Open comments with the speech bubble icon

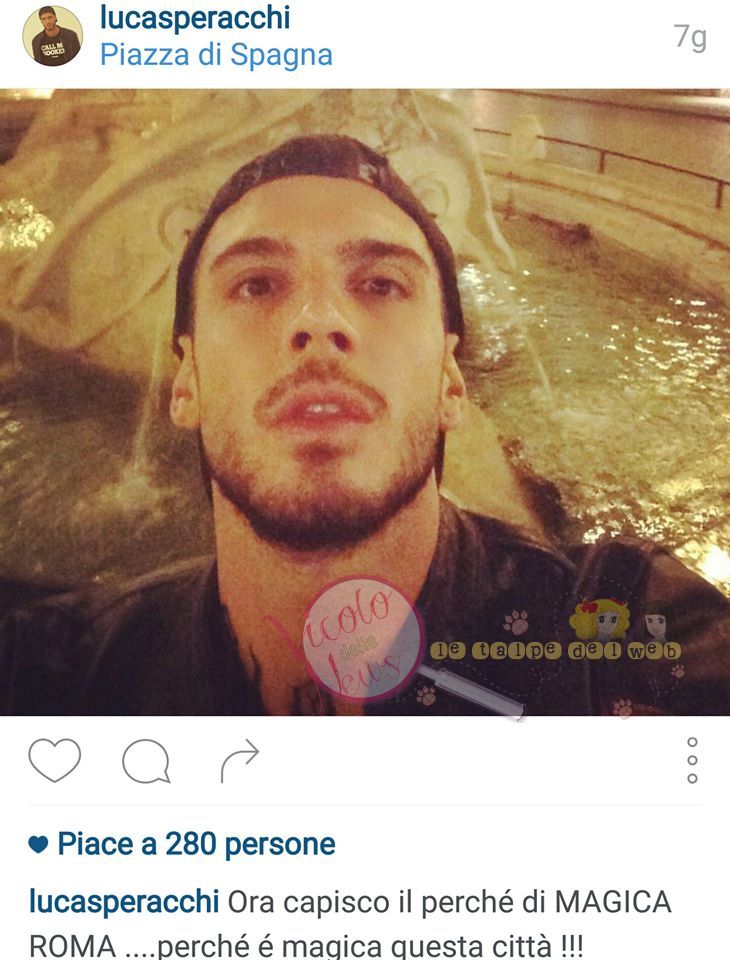point(146,762)
